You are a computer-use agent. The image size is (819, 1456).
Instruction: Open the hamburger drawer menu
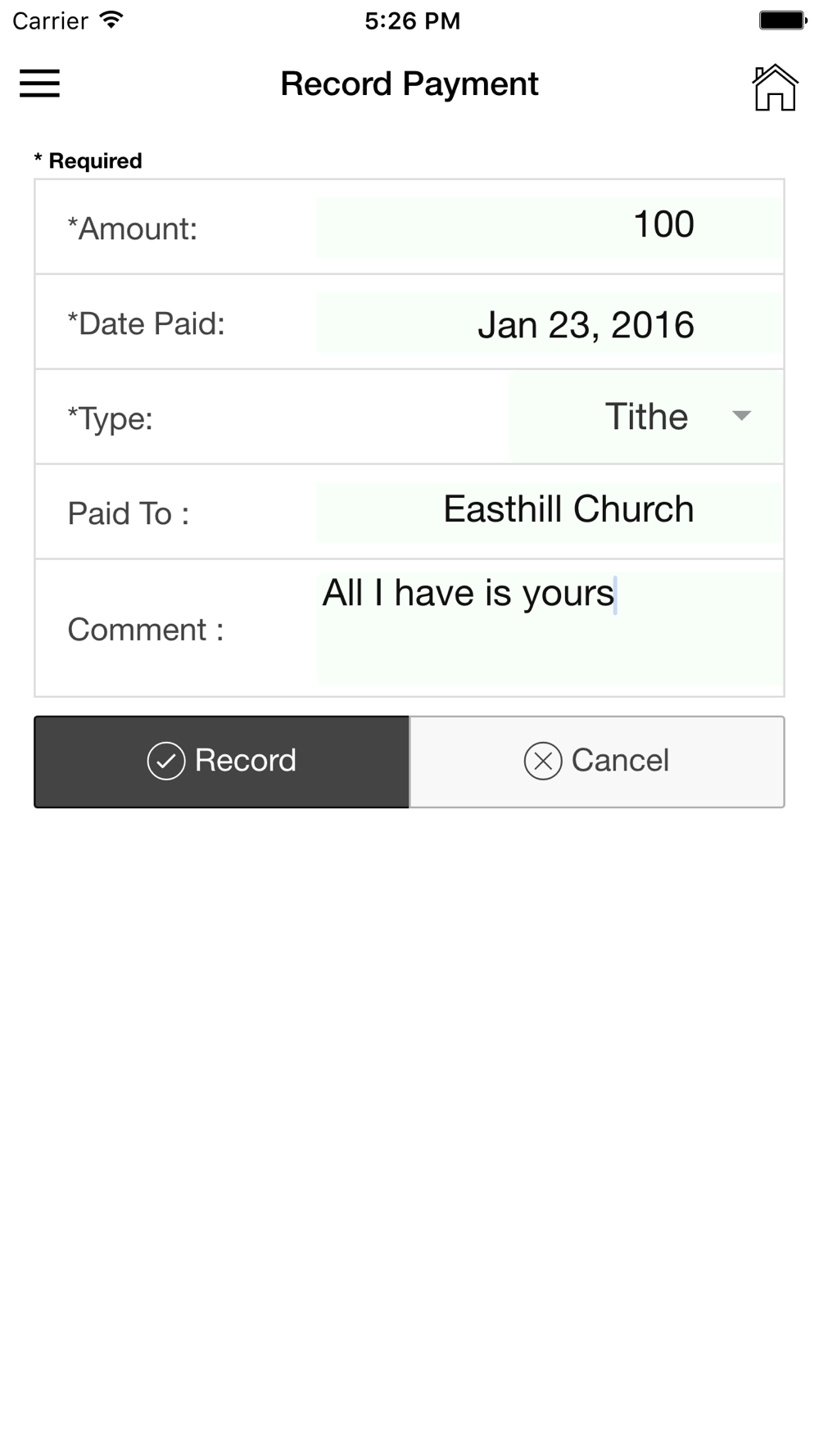point(39,84)
